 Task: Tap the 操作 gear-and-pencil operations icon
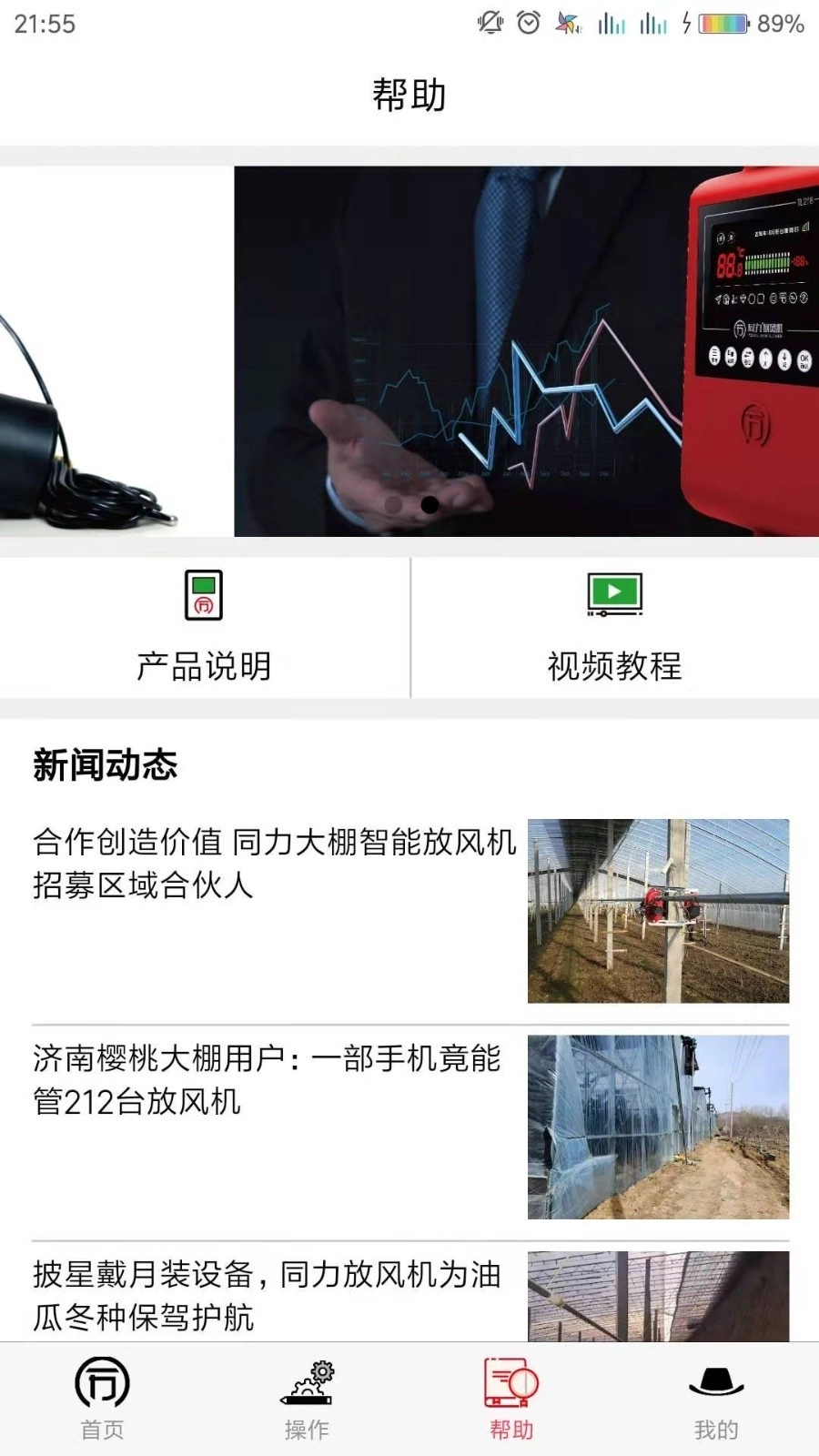(x=307, y=1383)
